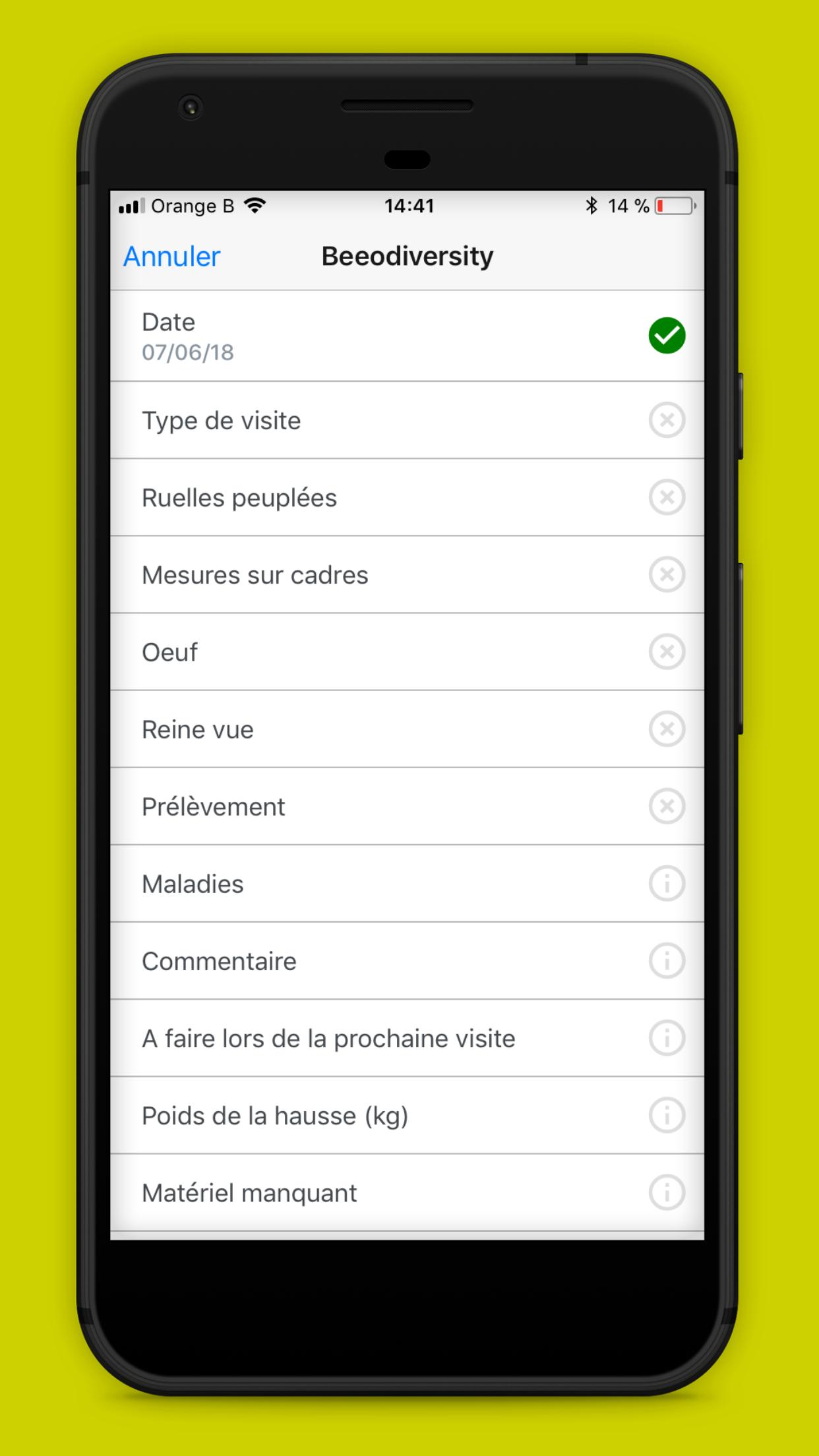Click the x icon beside Ruelles peuplées

tap(667, 498)
